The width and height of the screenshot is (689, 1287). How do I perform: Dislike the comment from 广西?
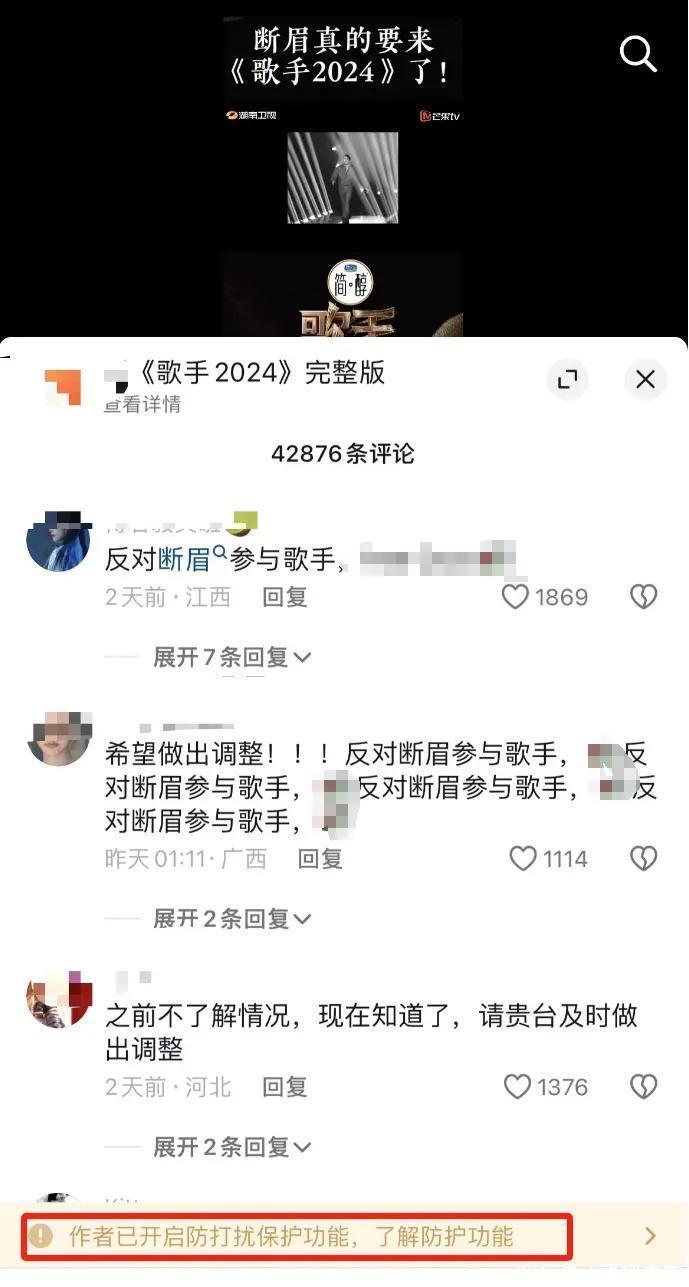pyautogui.click(x=643, y=858)
